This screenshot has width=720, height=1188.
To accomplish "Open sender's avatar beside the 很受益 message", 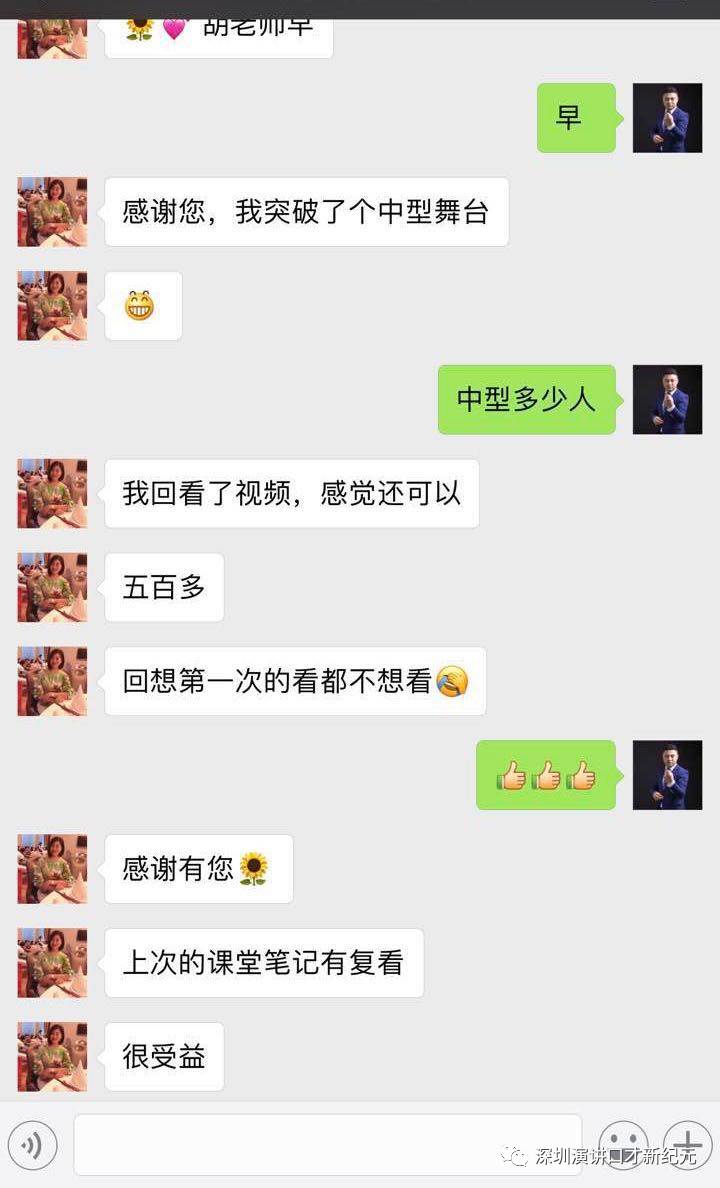I will point(52,1056).
